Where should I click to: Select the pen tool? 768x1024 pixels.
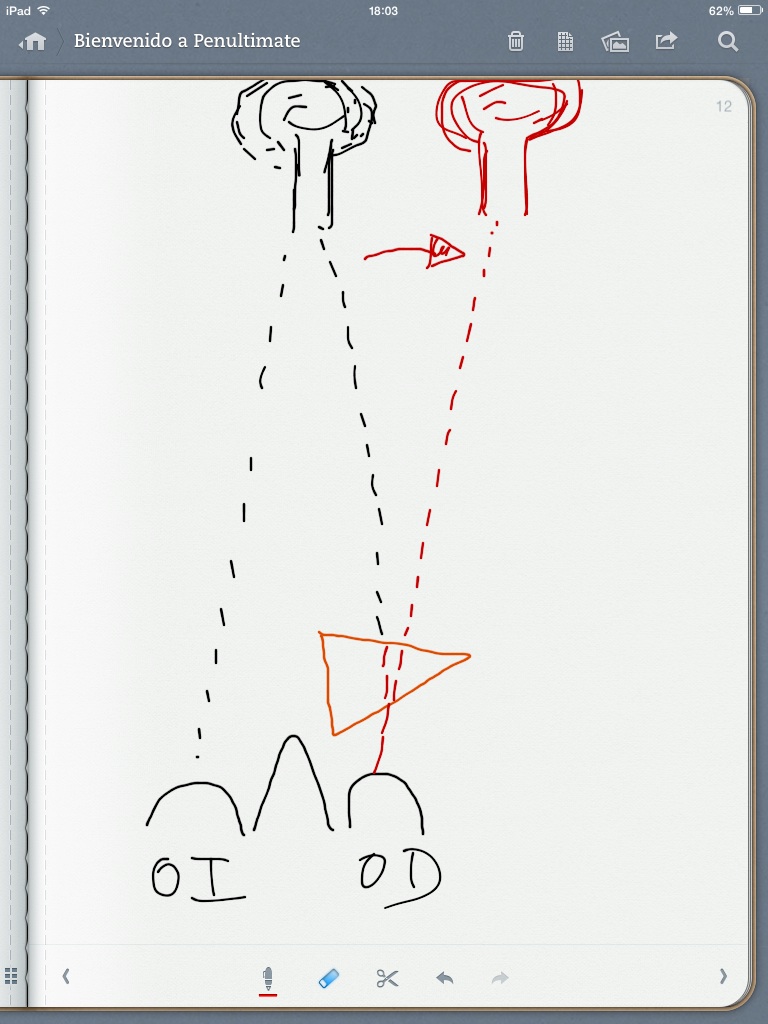coord(268,978)
